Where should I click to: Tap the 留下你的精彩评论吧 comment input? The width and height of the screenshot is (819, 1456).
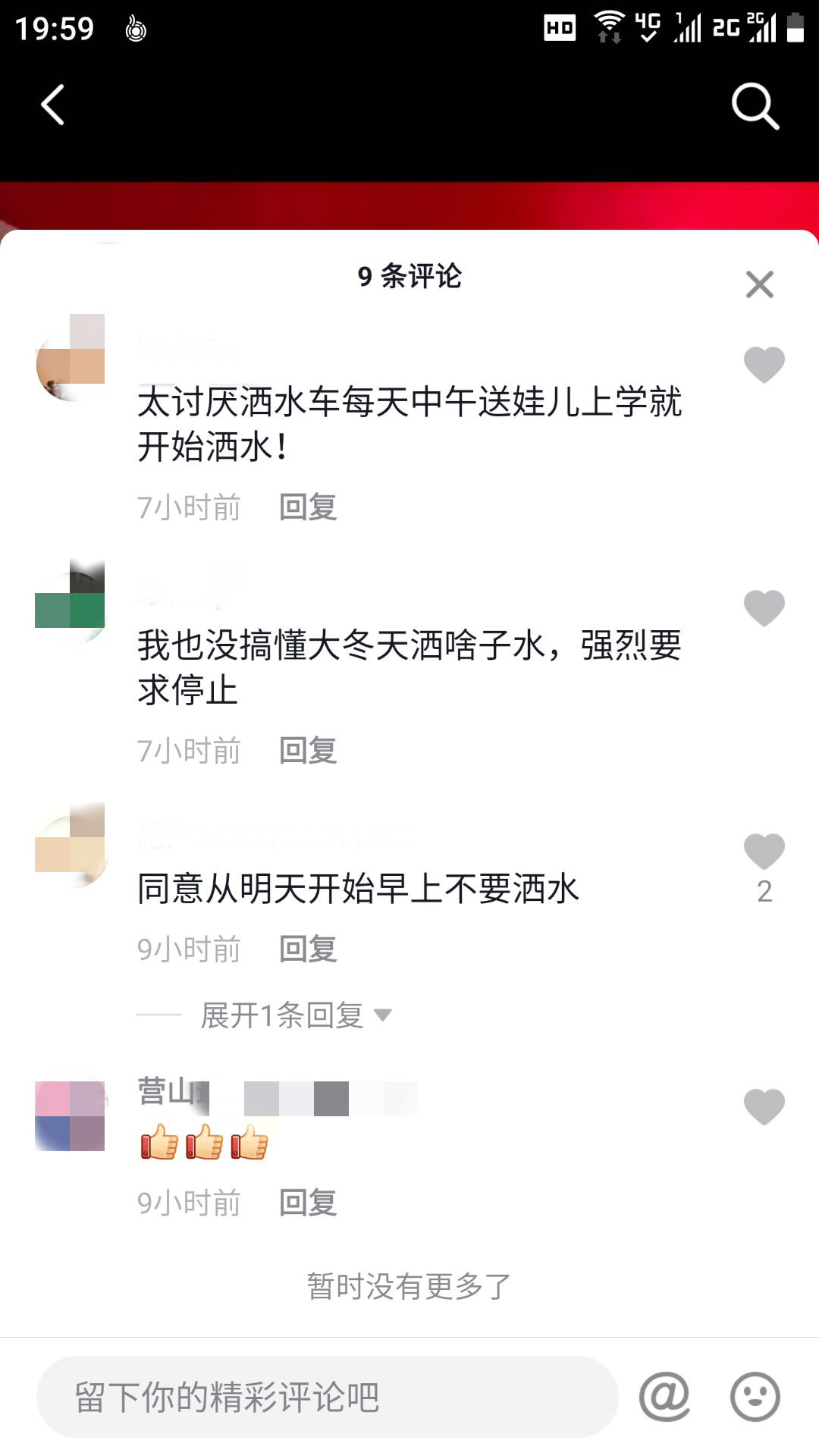(x=326, y=1397)
